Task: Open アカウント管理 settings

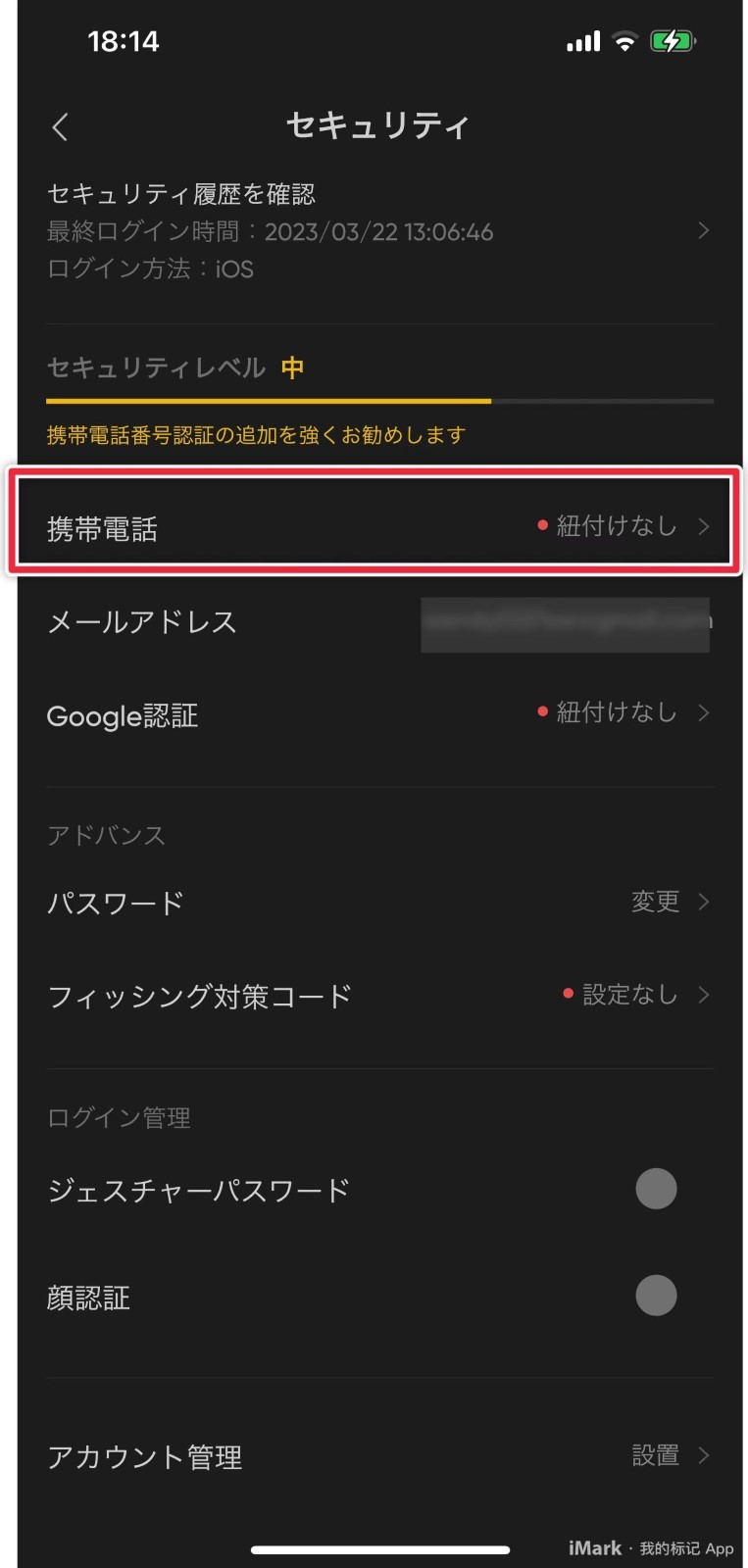Action: tap(379, 1456)
